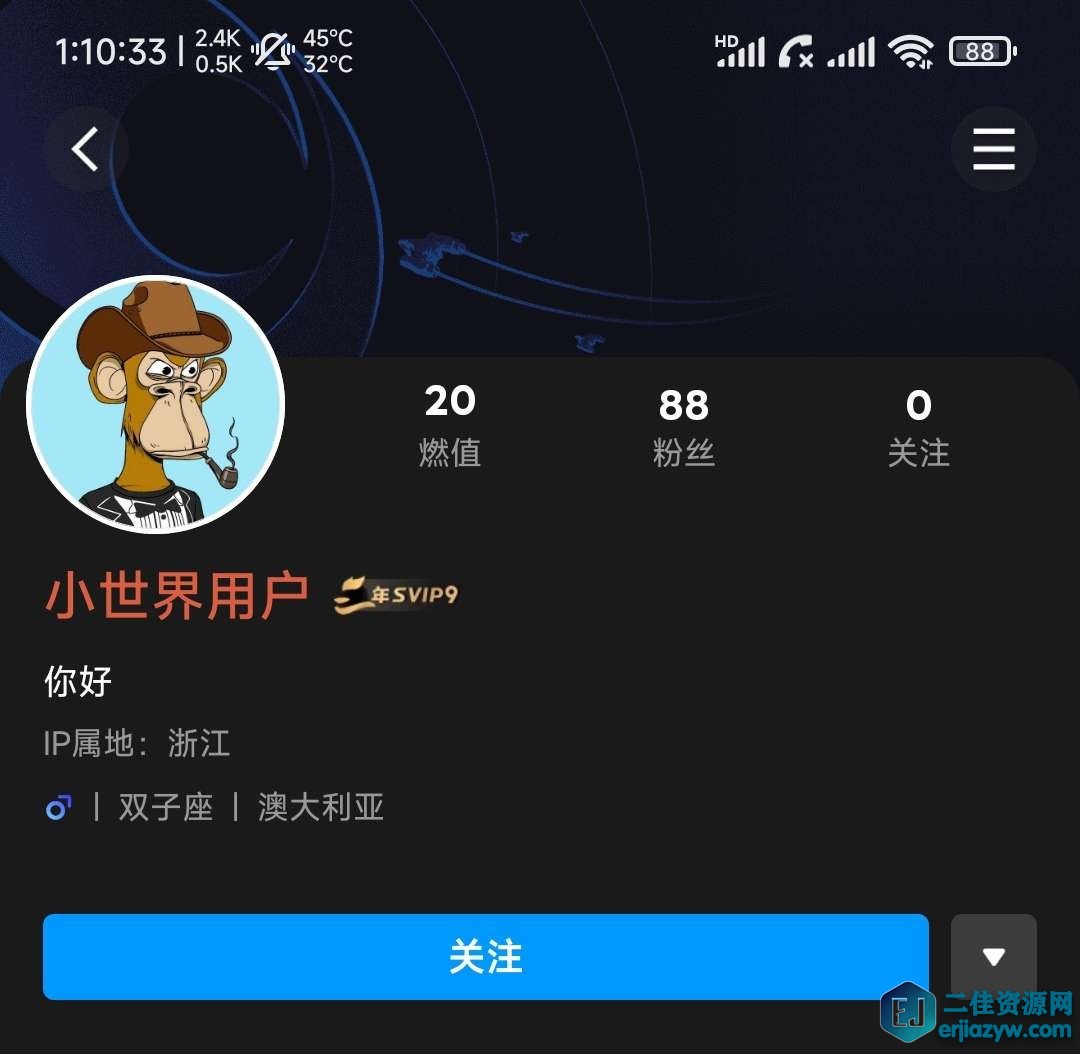
Task: Open the 关注 following count
Action: coord(918,427)
